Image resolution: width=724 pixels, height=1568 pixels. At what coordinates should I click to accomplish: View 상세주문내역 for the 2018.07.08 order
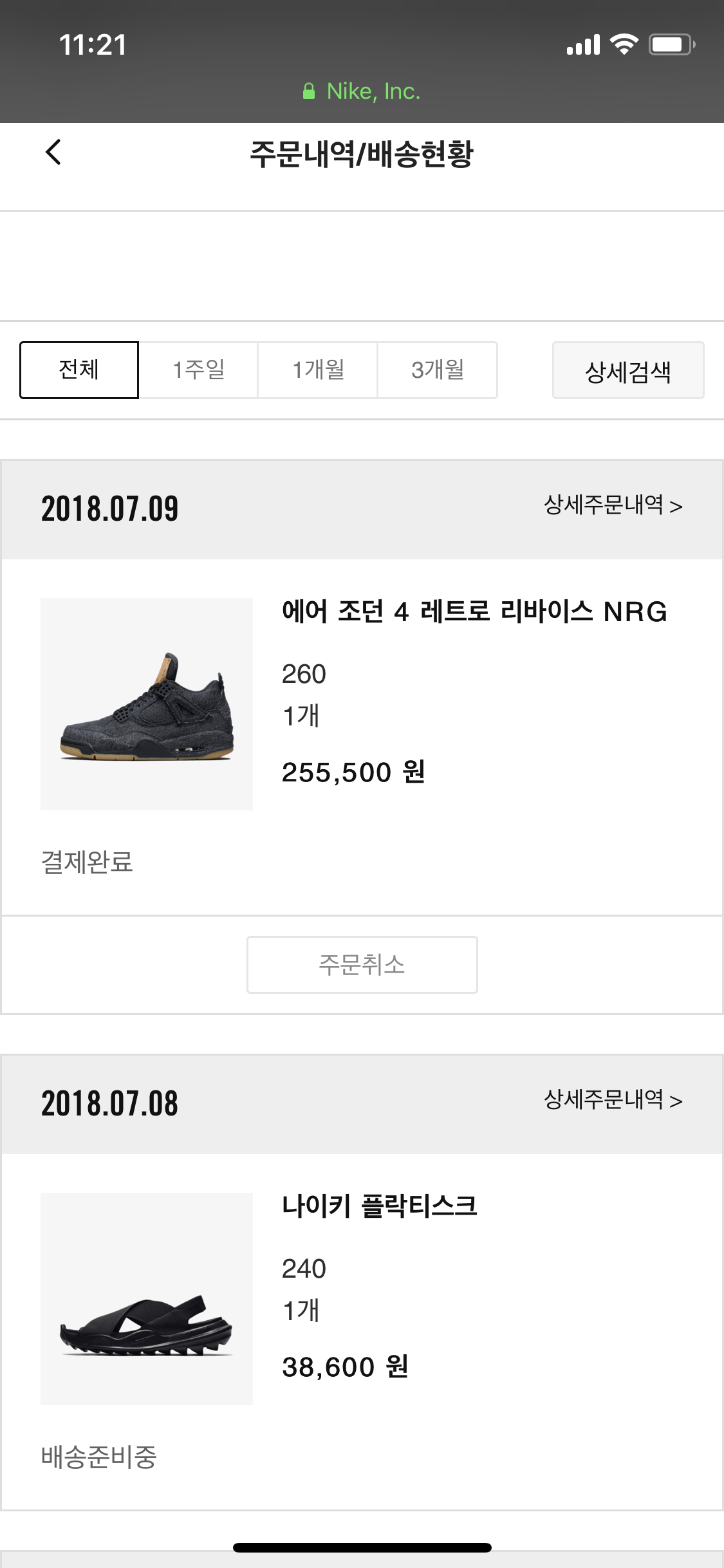pos(613,1100)
